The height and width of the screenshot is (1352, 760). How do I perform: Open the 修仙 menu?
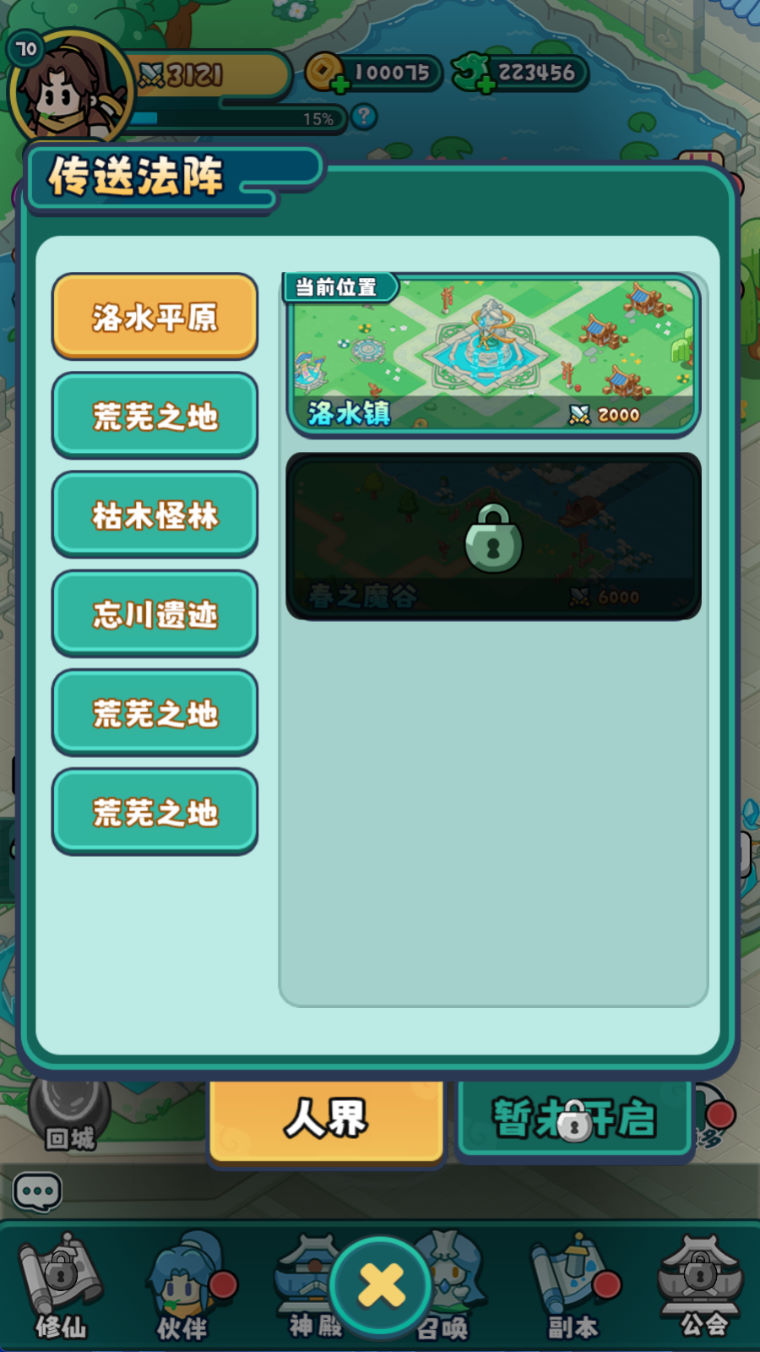(x=60, y=1287)
